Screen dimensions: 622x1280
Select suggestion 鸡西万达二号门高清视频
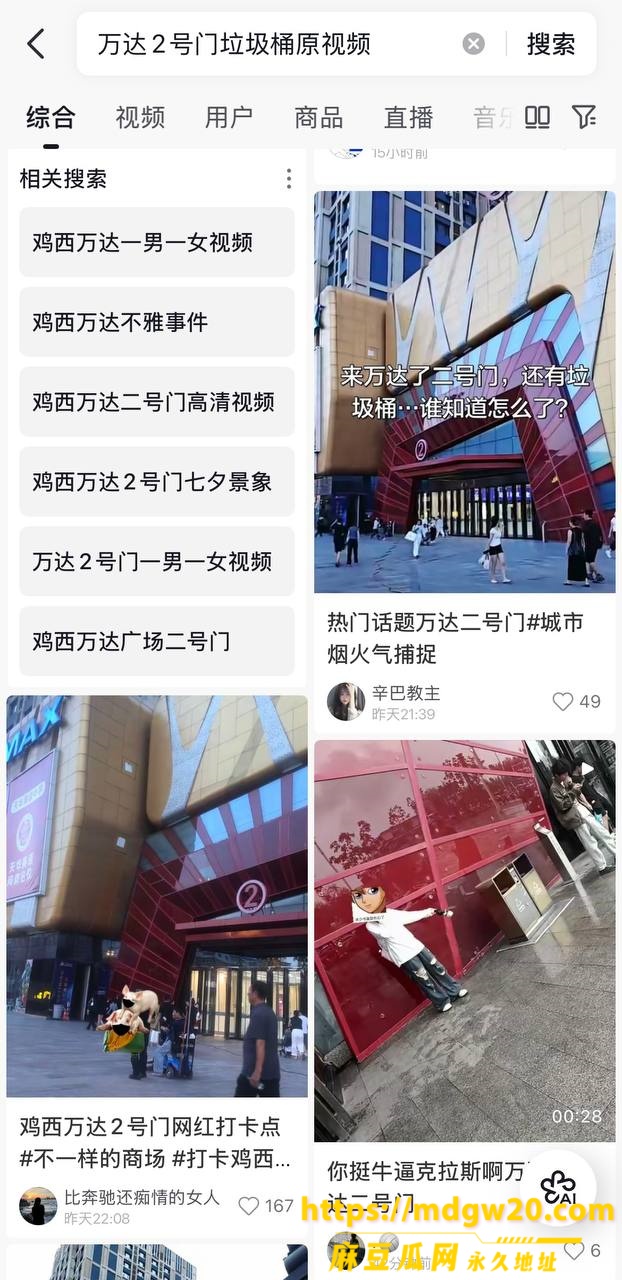click(157, 402)
